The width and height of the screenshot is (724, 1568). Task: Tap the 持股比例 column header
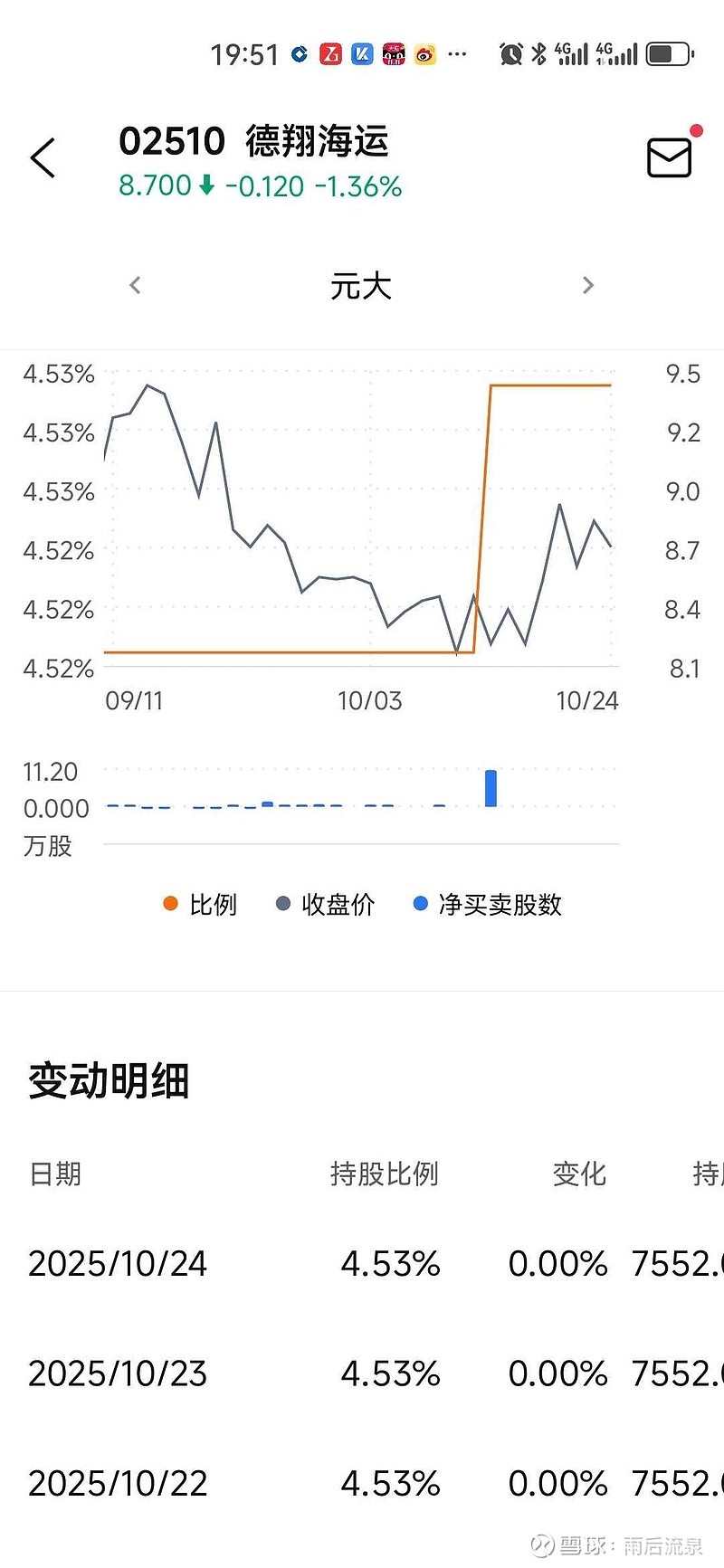click(385, 1174)
